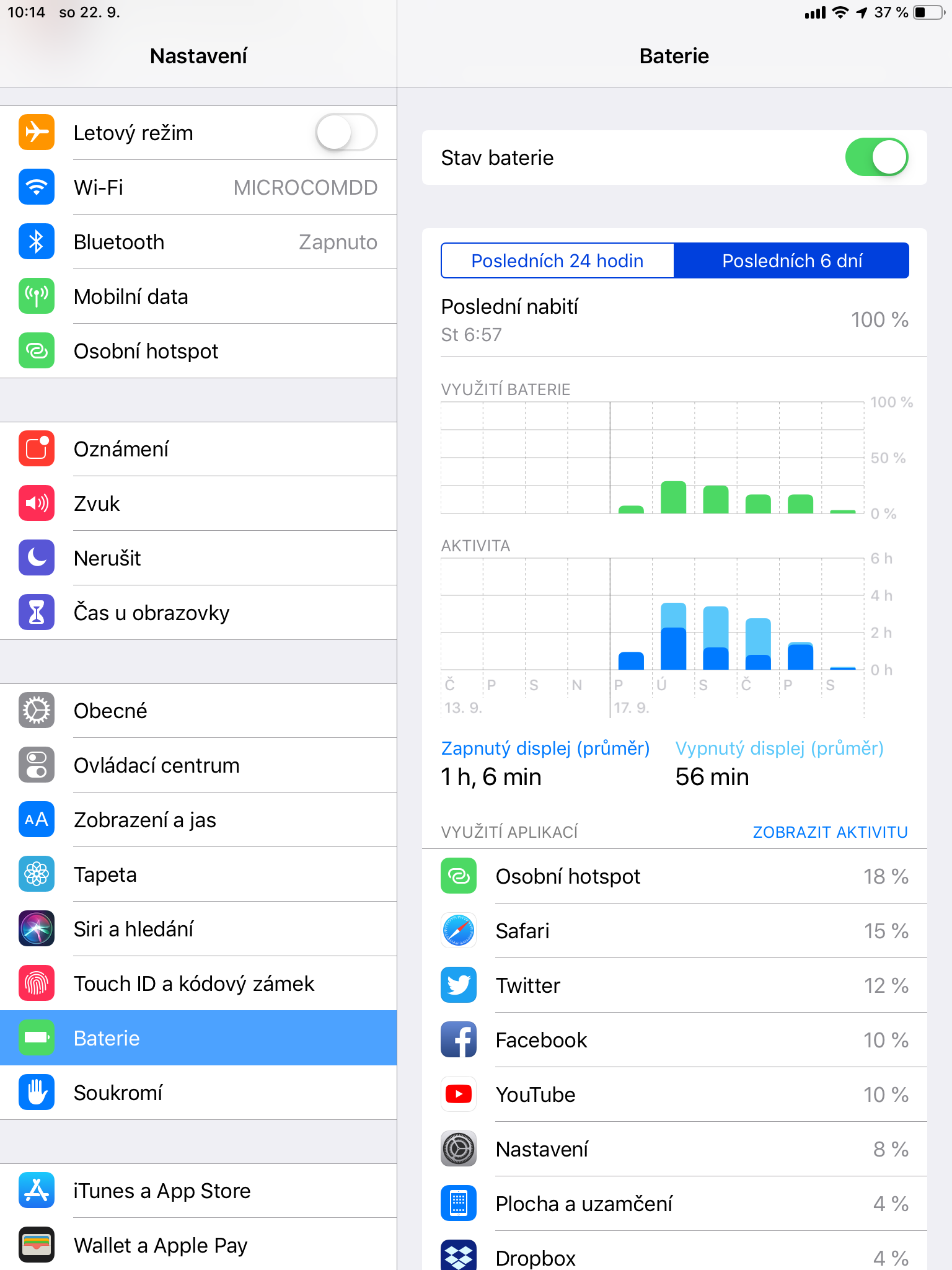Select the Posledních 6 dní segment
This screenshot has width=952, height=1270.
[791, 260]
